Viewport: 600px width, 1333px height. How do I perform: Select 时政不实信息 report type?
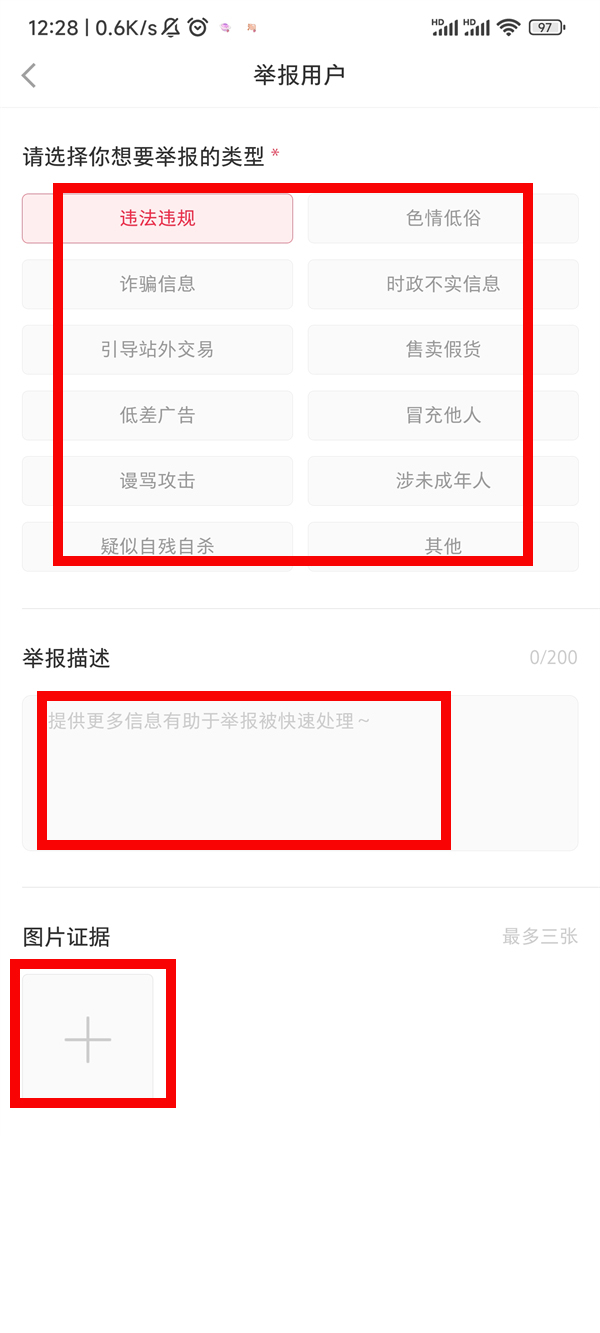(x=443, y=284)
